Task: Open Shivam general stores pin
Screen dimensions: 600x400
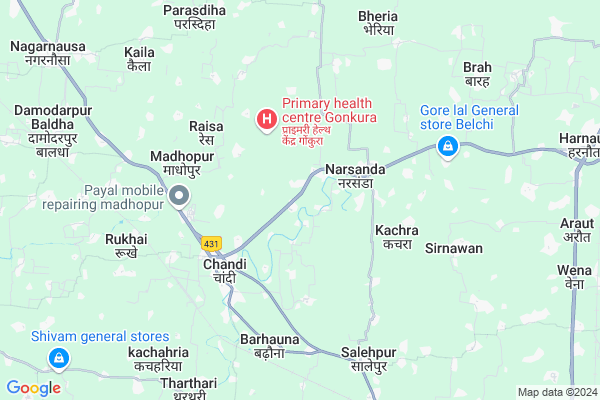Action: pos(60,357)
